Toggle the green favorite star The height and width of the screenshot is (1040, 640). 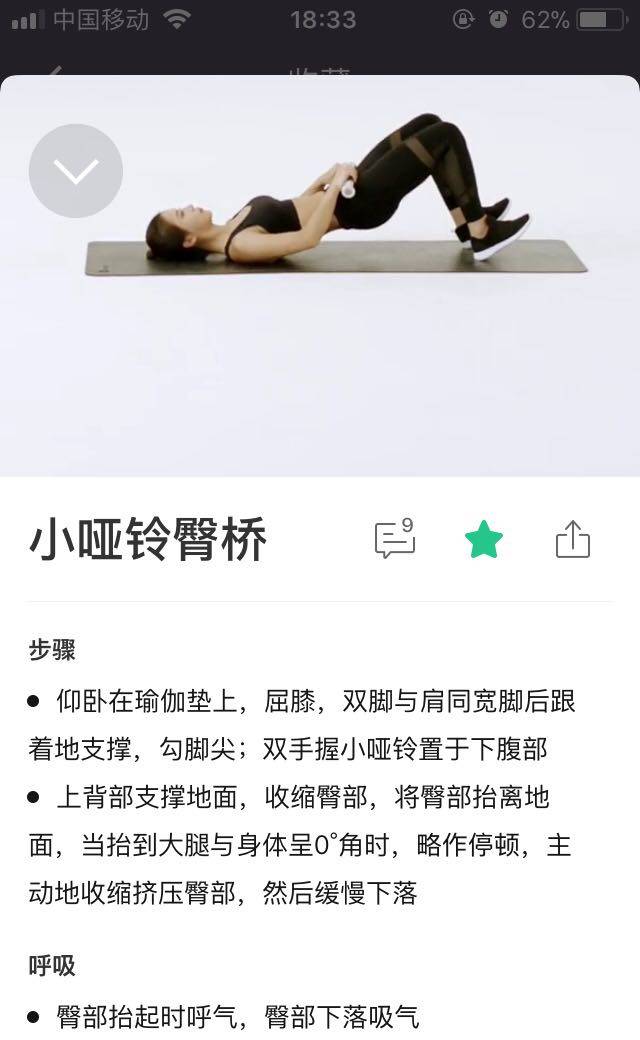(x=484, y=539)
